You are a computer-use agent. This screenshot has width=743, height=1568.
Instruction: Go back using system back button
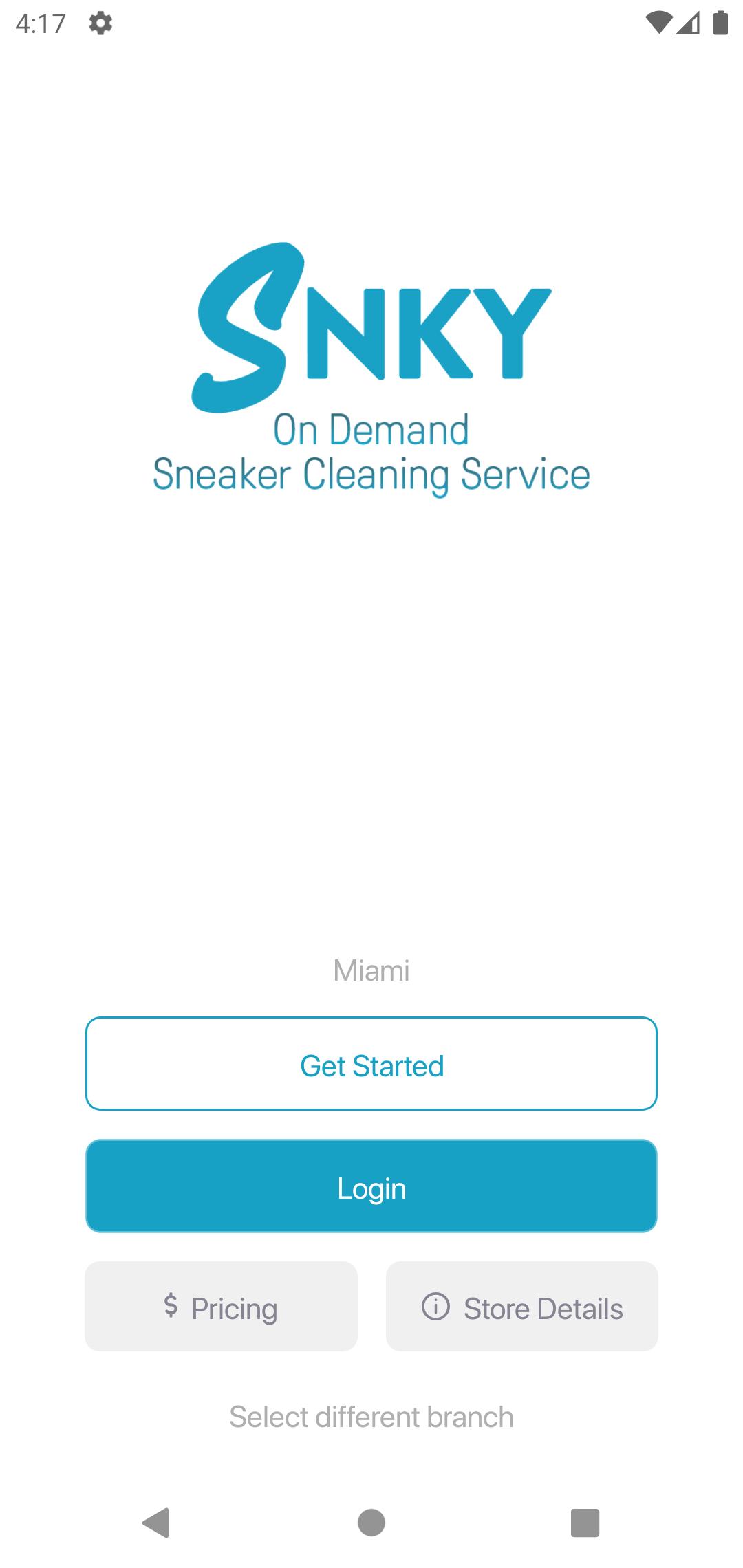click(156, 1523)
